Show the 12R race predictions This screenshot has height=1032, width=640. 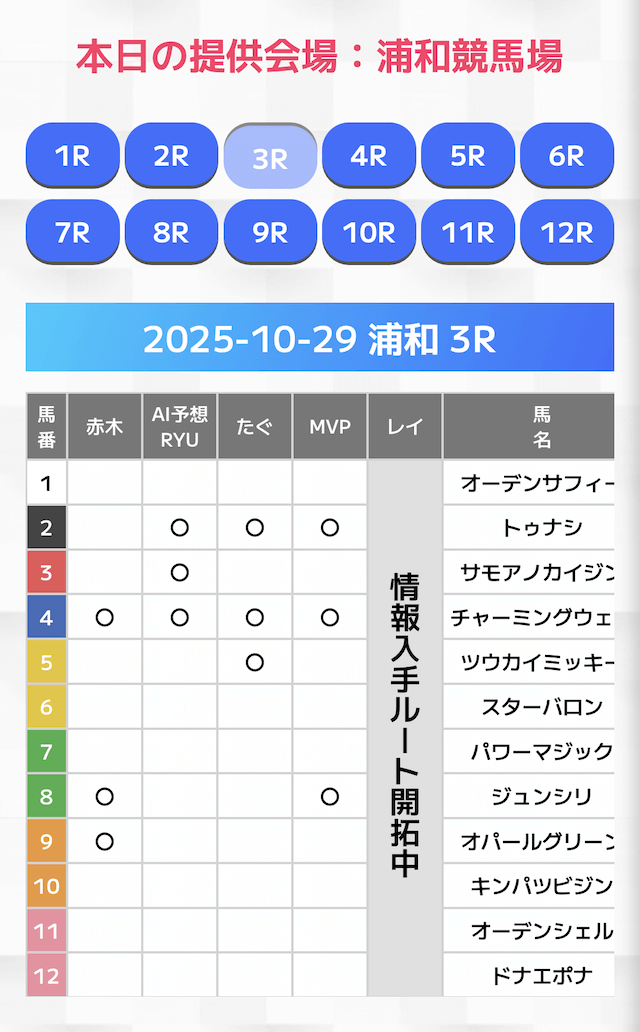(567, 232)
